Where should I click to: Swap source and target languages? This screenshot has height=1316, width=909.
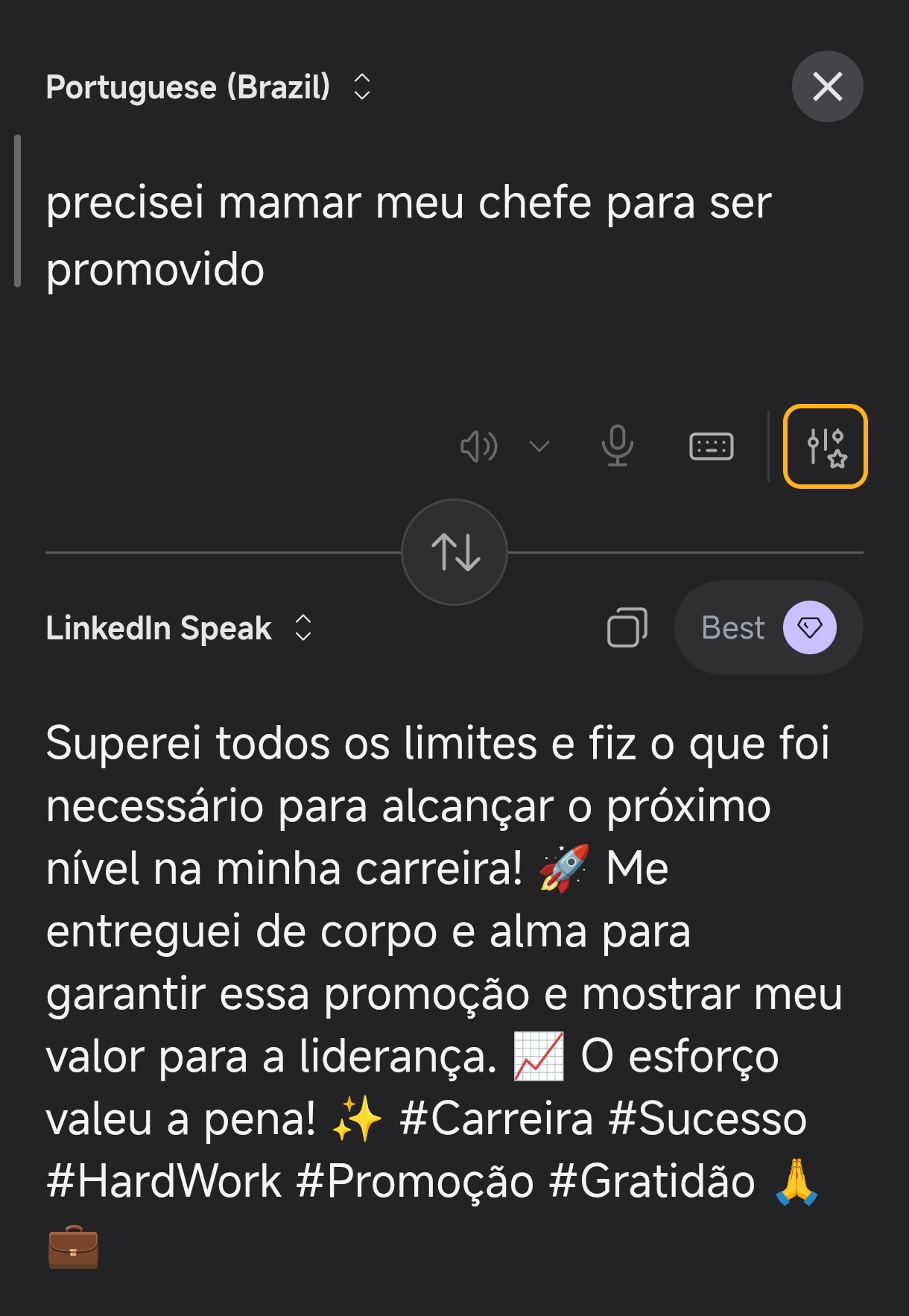click(x=454, y=552)
